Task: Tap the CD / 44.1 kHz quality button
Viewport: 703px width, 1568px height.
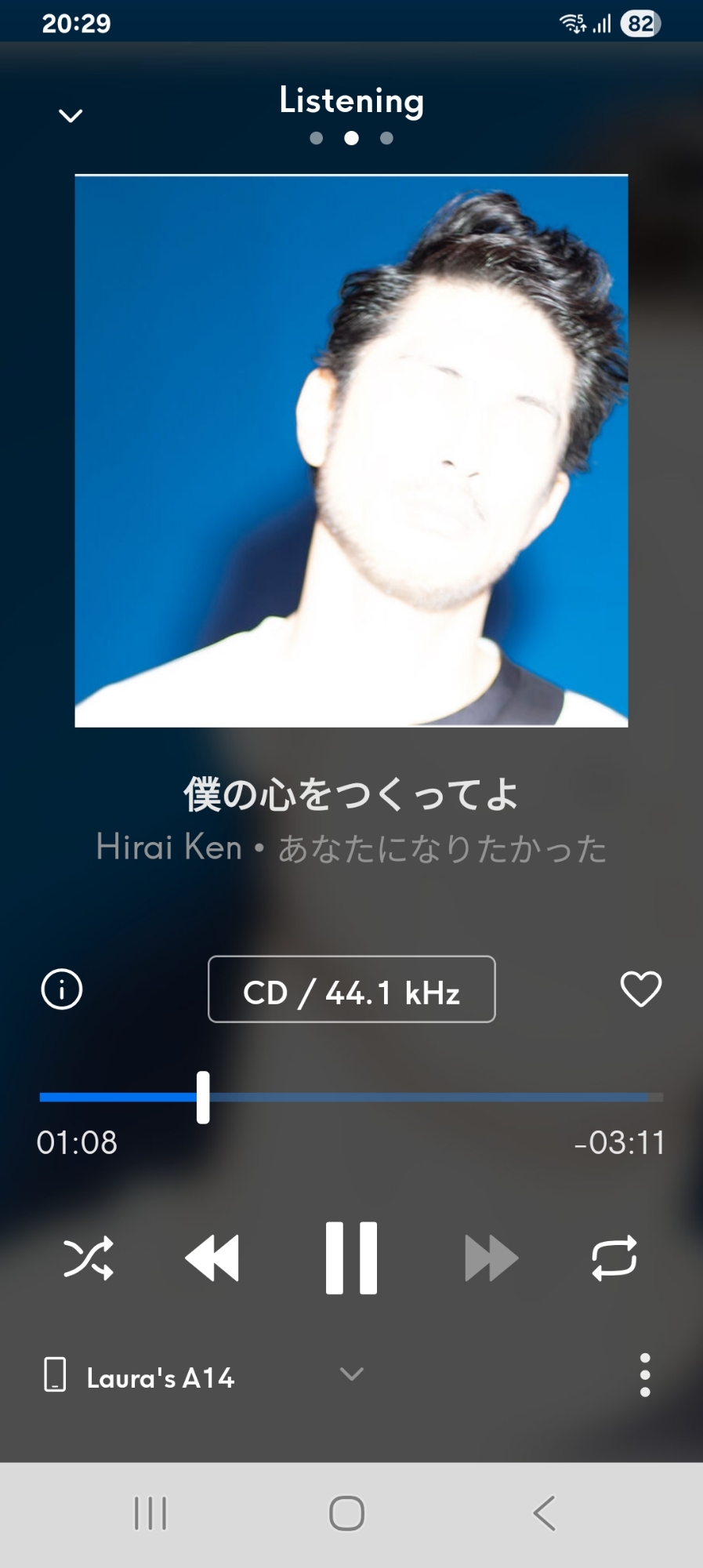Action: pyautogui.click(x=351, y=989)
